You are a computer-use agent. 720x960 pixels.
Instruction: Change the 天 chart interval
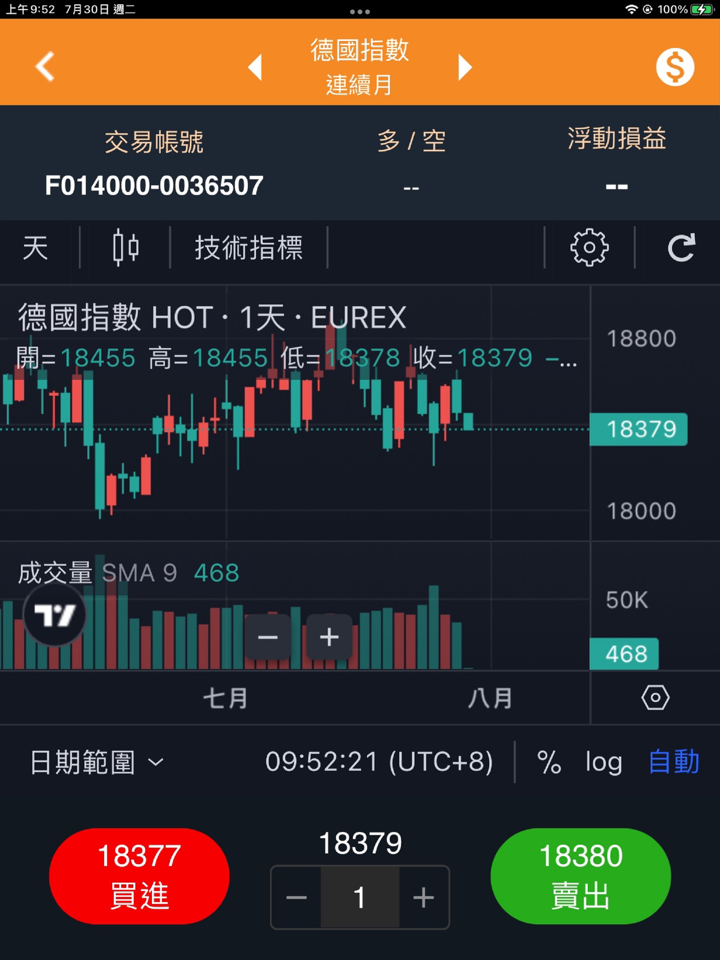(36, 248)
